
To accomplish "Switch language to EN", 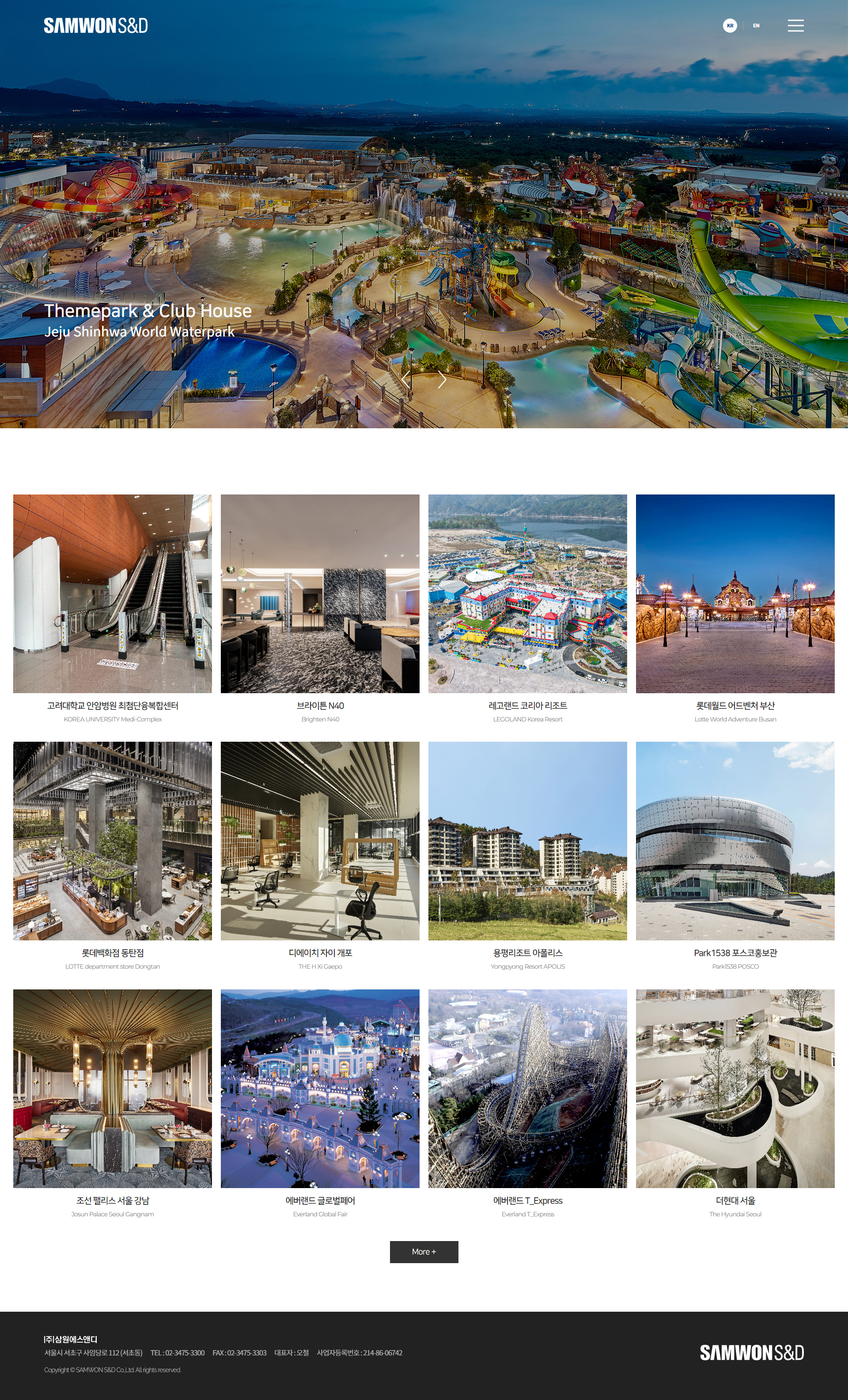I will click(756, 26).
